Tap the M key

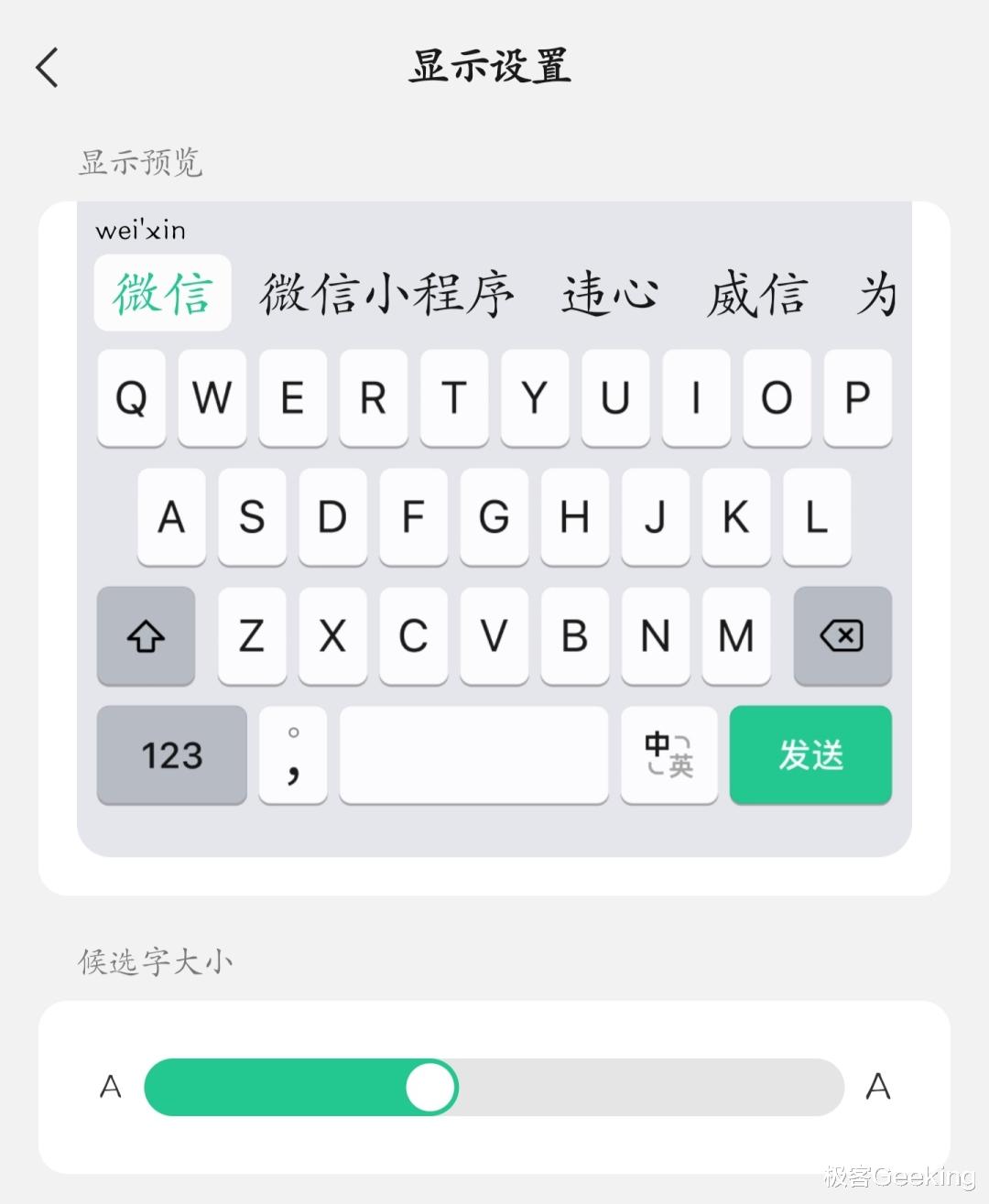point(736,636)
